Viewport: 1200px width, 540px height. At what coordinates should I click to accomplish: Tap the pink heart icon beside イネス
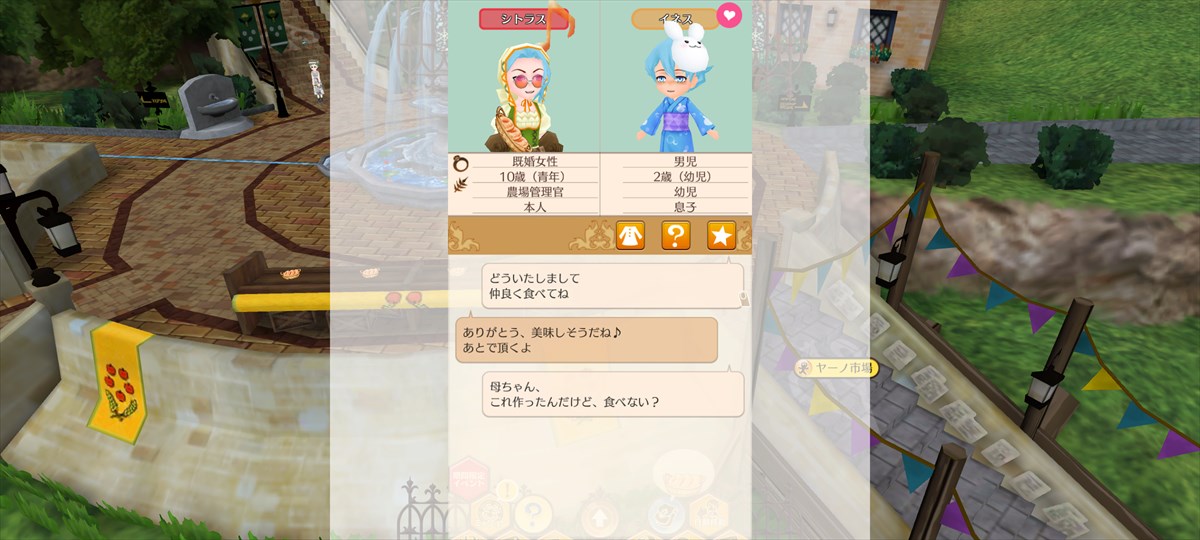point(729,16)
